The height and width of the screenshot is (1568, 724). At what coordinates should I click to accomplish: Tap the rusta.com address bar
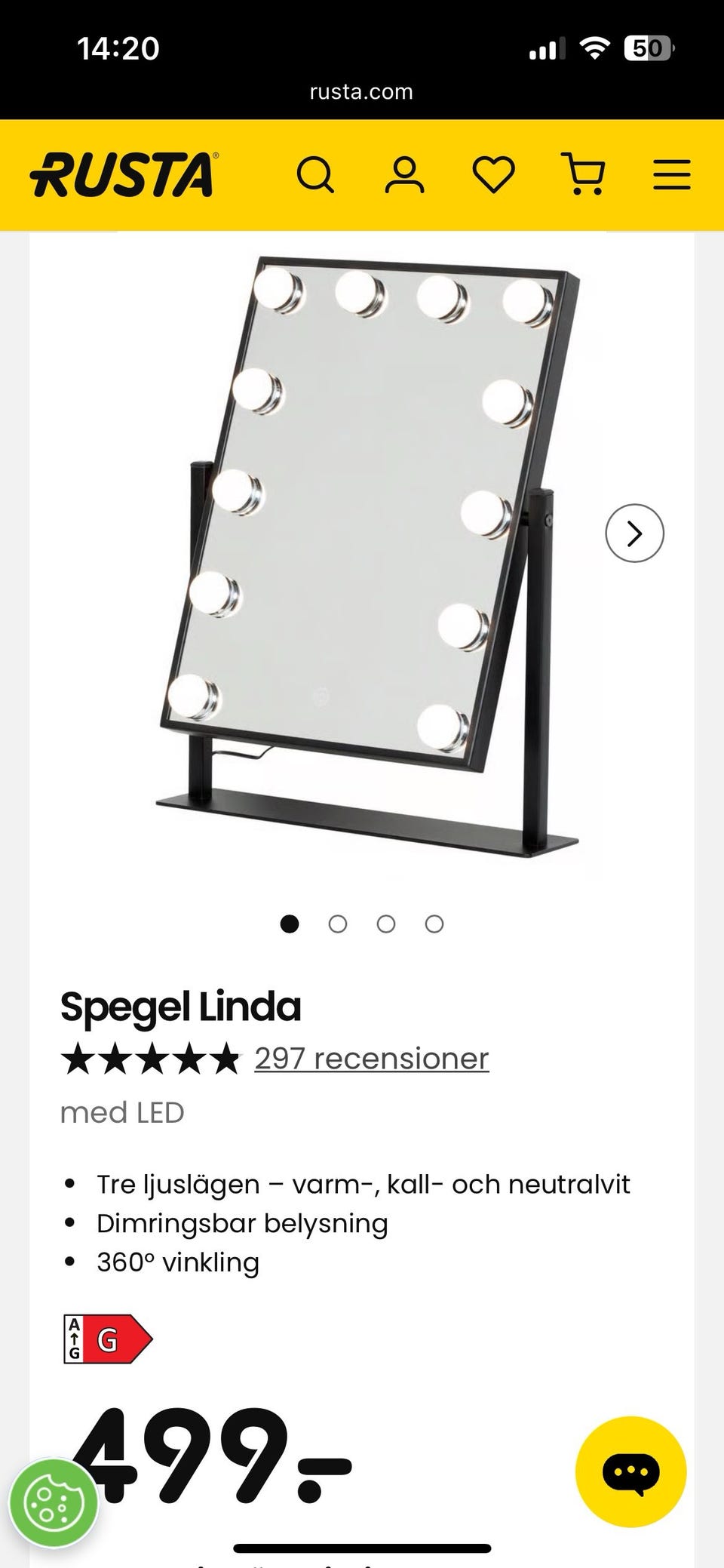point(360,91)
